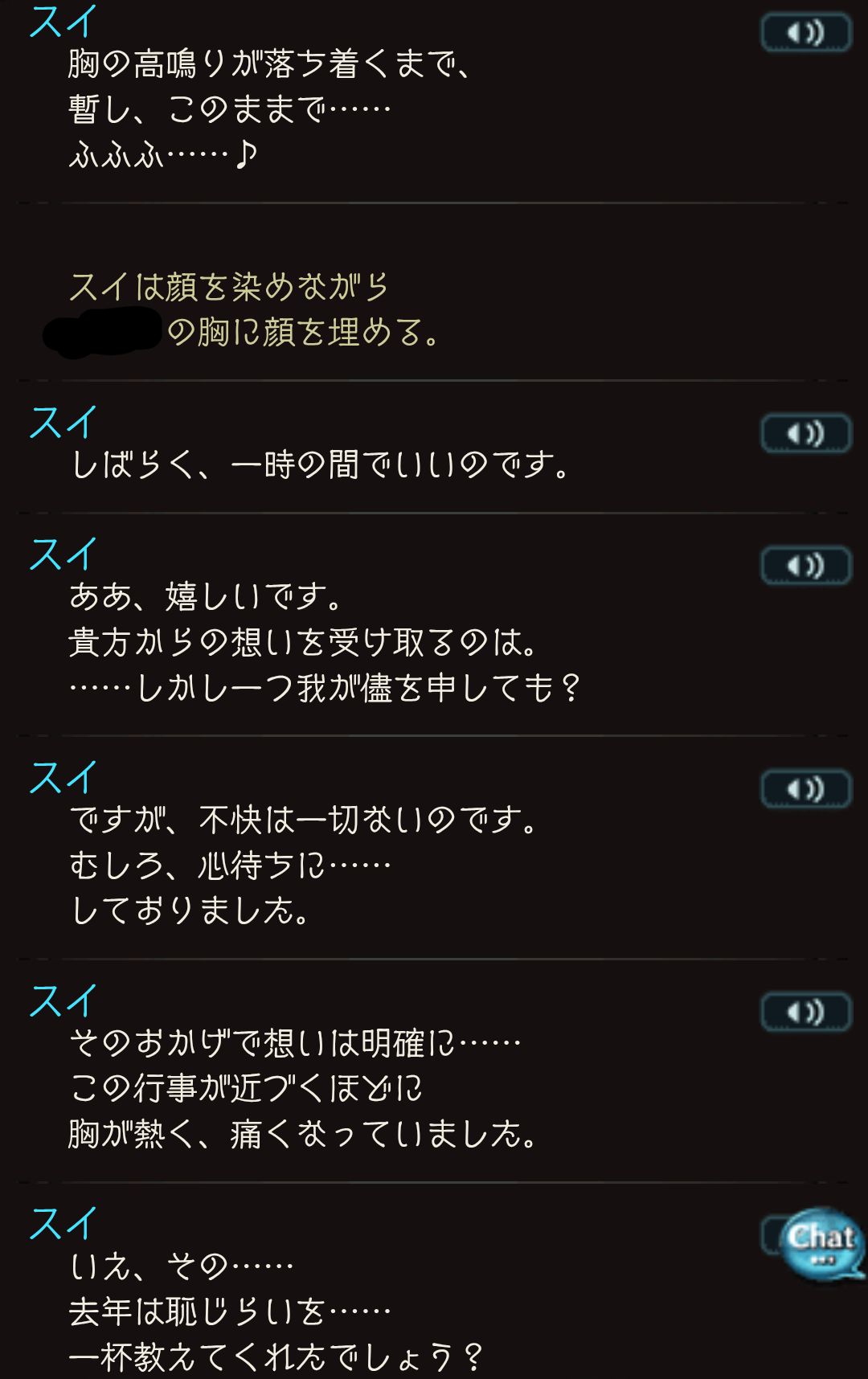Image resolution: width=868 pixels, height=1379 pixels.
Task: Play voice for line 胸の高鳴りが落ち着くまで
Action: (x=805, y=33)
